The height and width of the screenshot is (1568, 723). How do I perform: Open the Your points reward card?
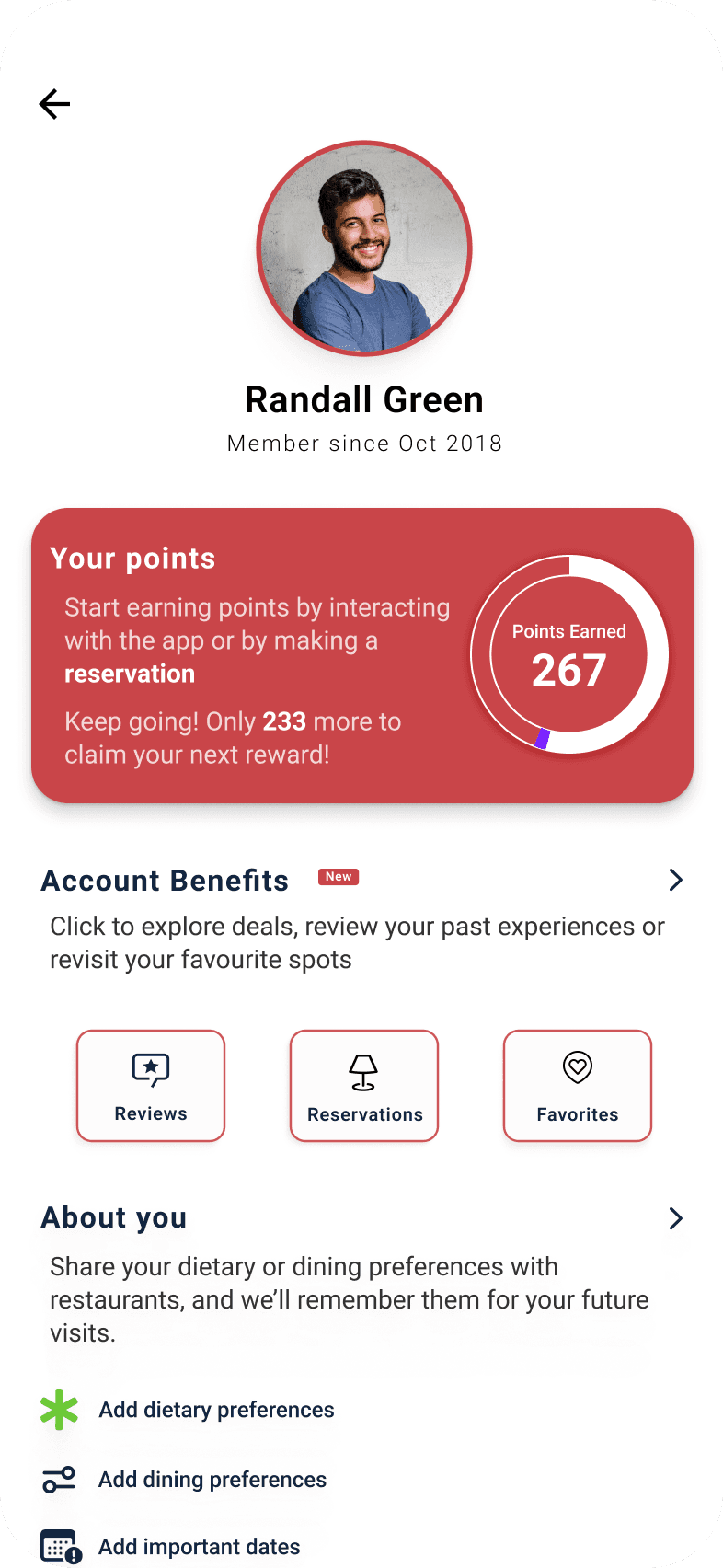(x=361, y=655)
